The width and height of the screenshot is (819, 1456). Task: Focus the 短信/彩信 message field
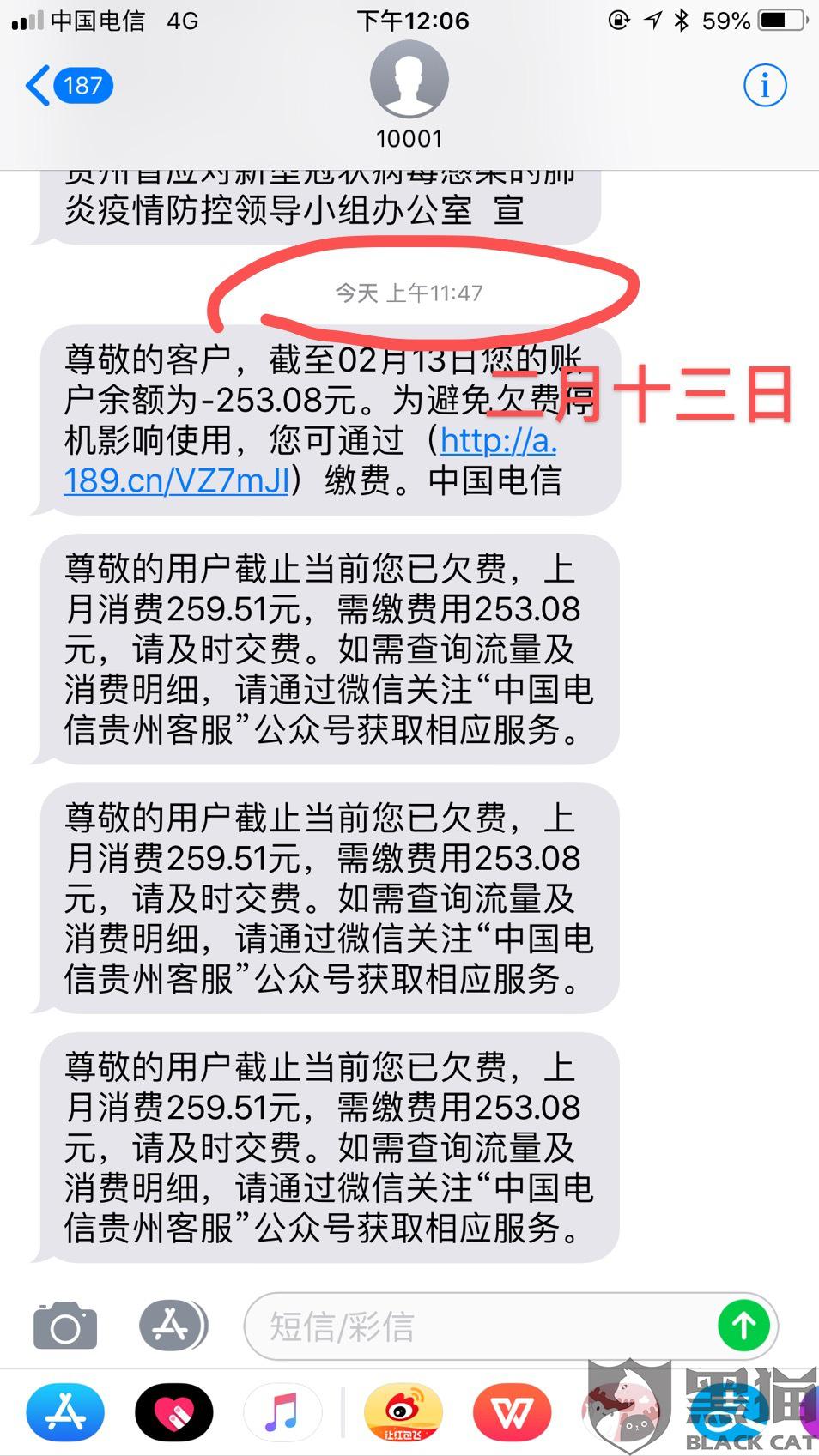(x=481, y=1326)
